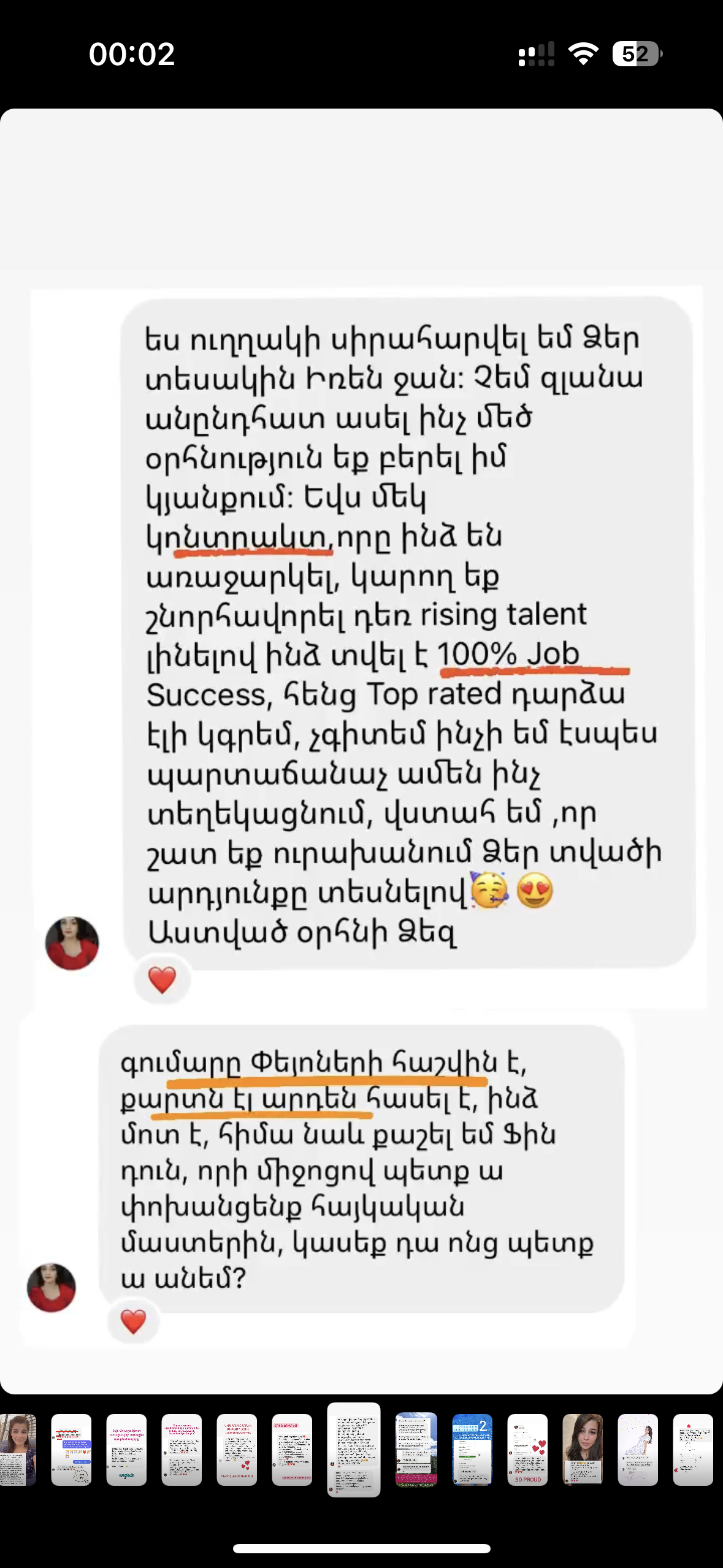
Task: View the thumbnail of woman in white floral dress
Action: click(x=638, y=1450)
